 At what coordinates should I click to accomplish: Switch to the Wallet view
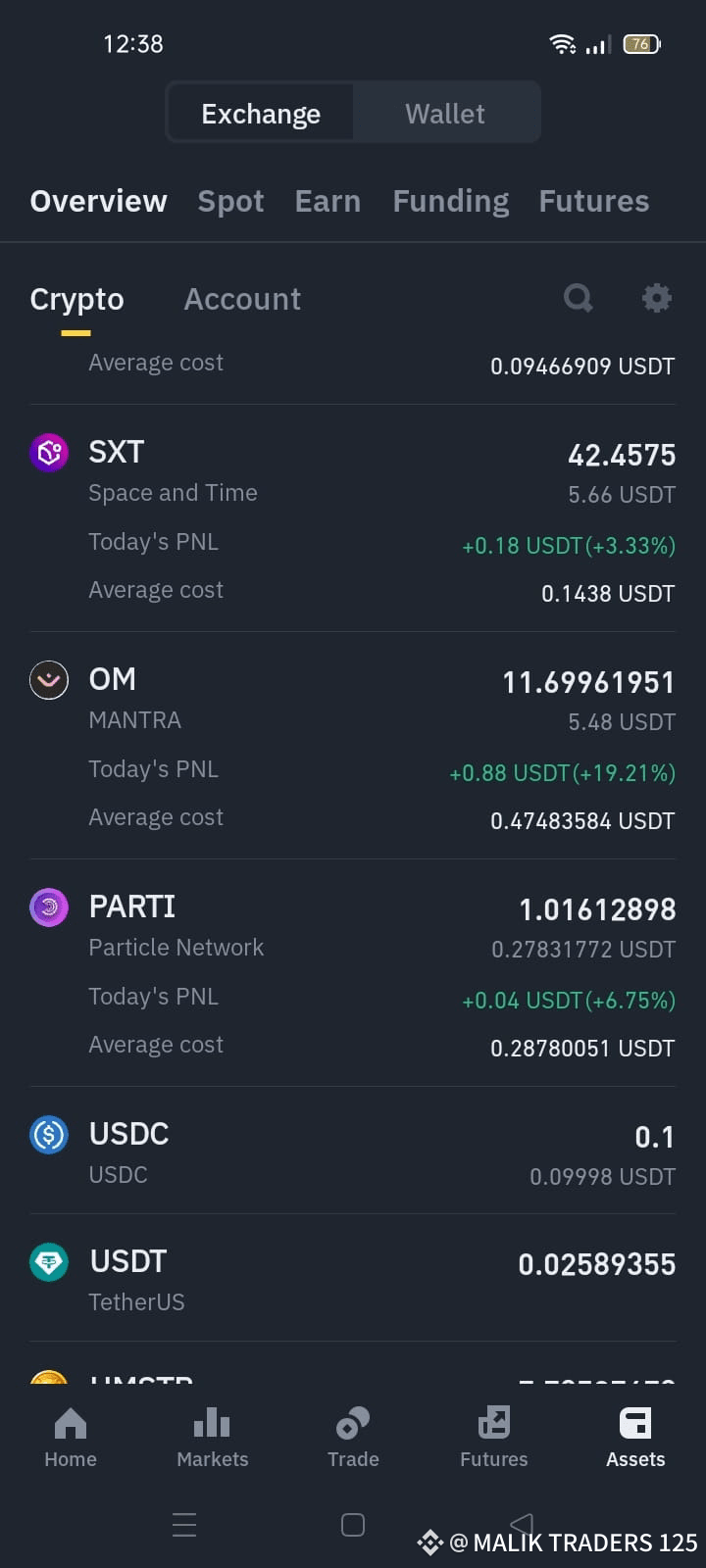tap(444, 113)
